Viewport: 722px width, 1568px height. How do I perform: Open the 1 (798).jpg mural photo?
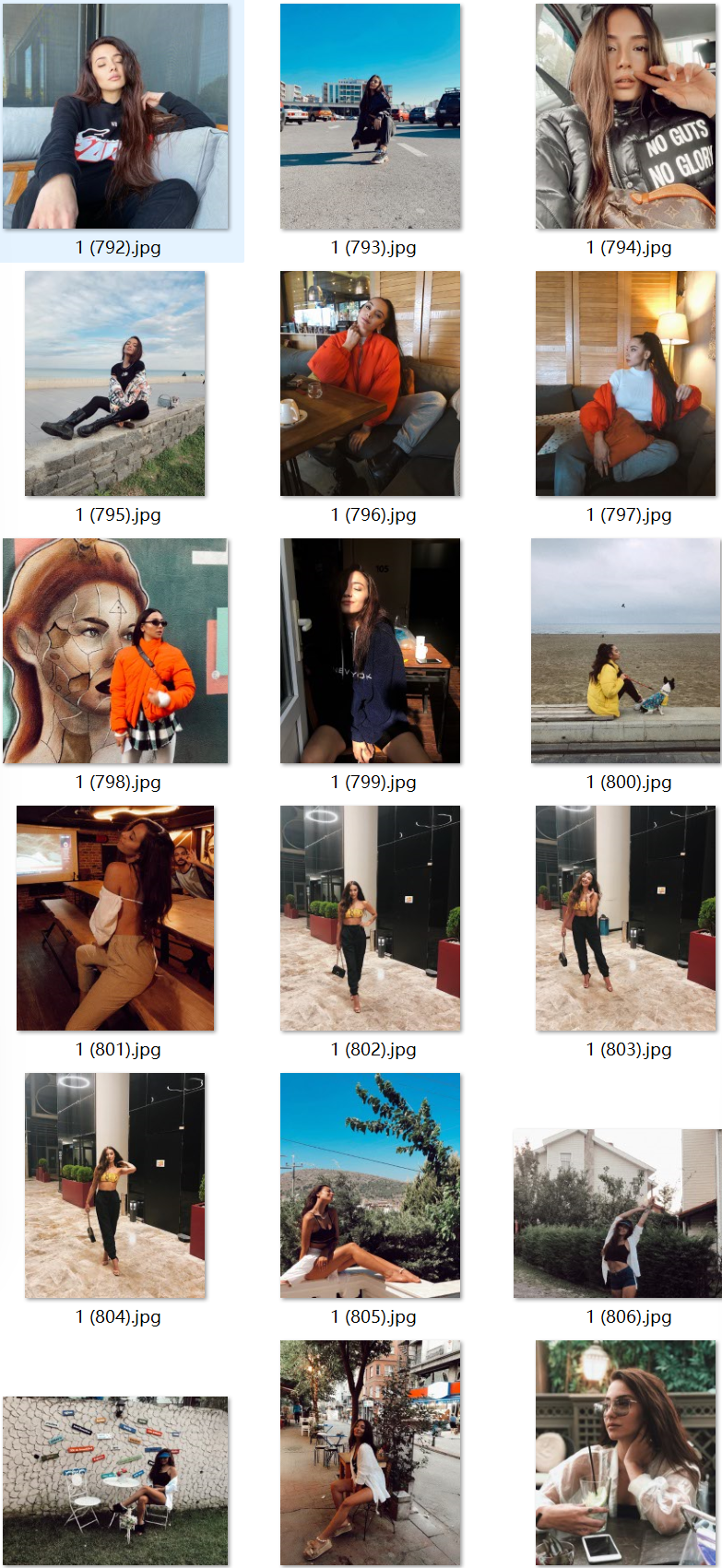(115, 651)
